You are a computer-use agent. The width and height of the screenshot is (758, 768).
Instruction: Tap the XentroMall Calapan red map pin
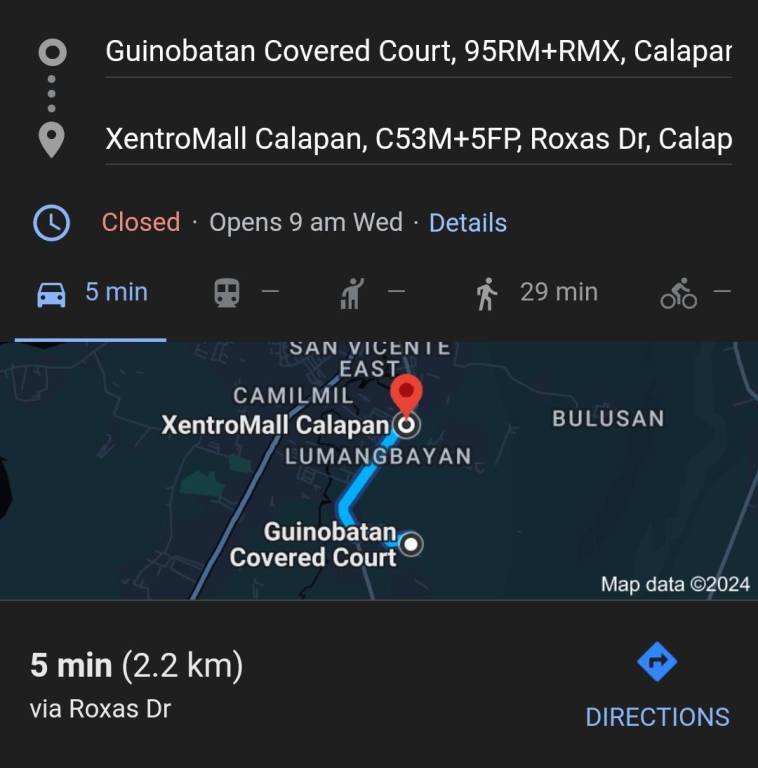pos(405,393)
